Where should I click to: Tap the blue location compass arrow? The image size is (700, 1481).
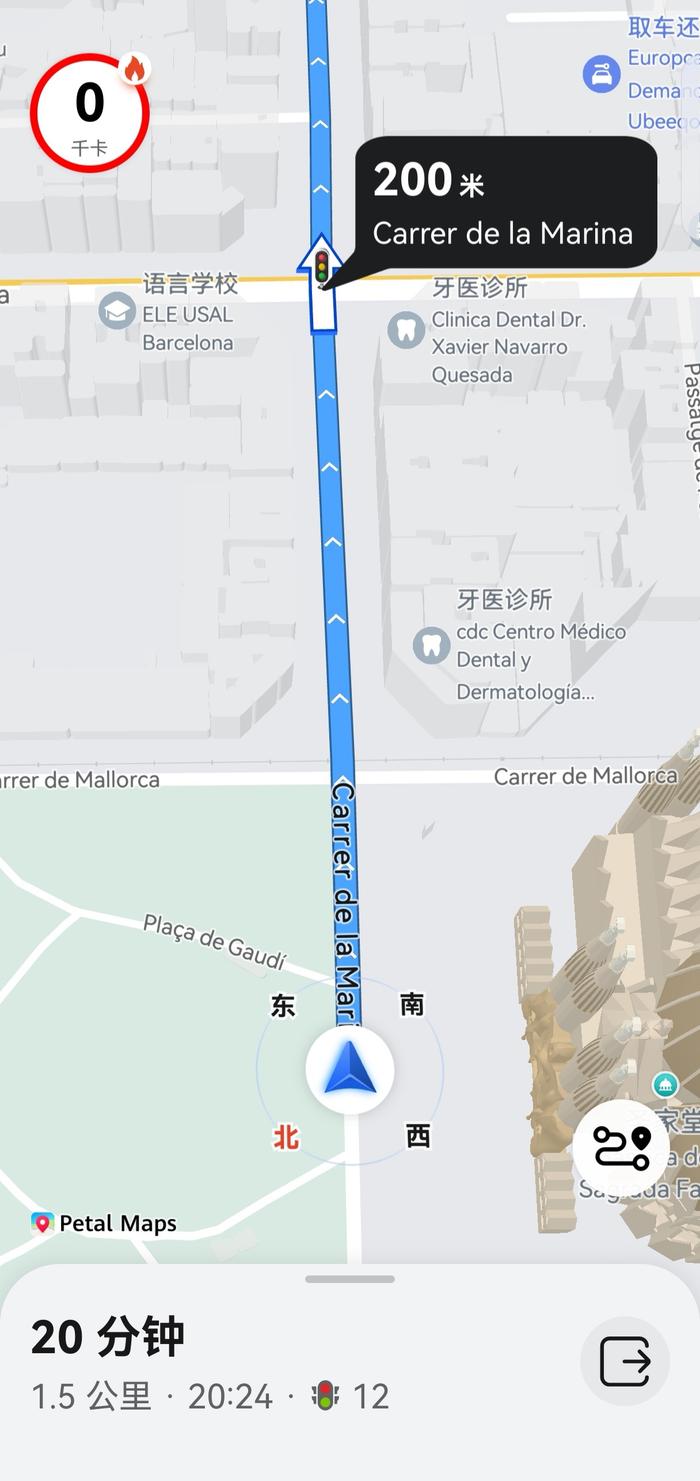pyautogui.click(x=350, y=1070)
